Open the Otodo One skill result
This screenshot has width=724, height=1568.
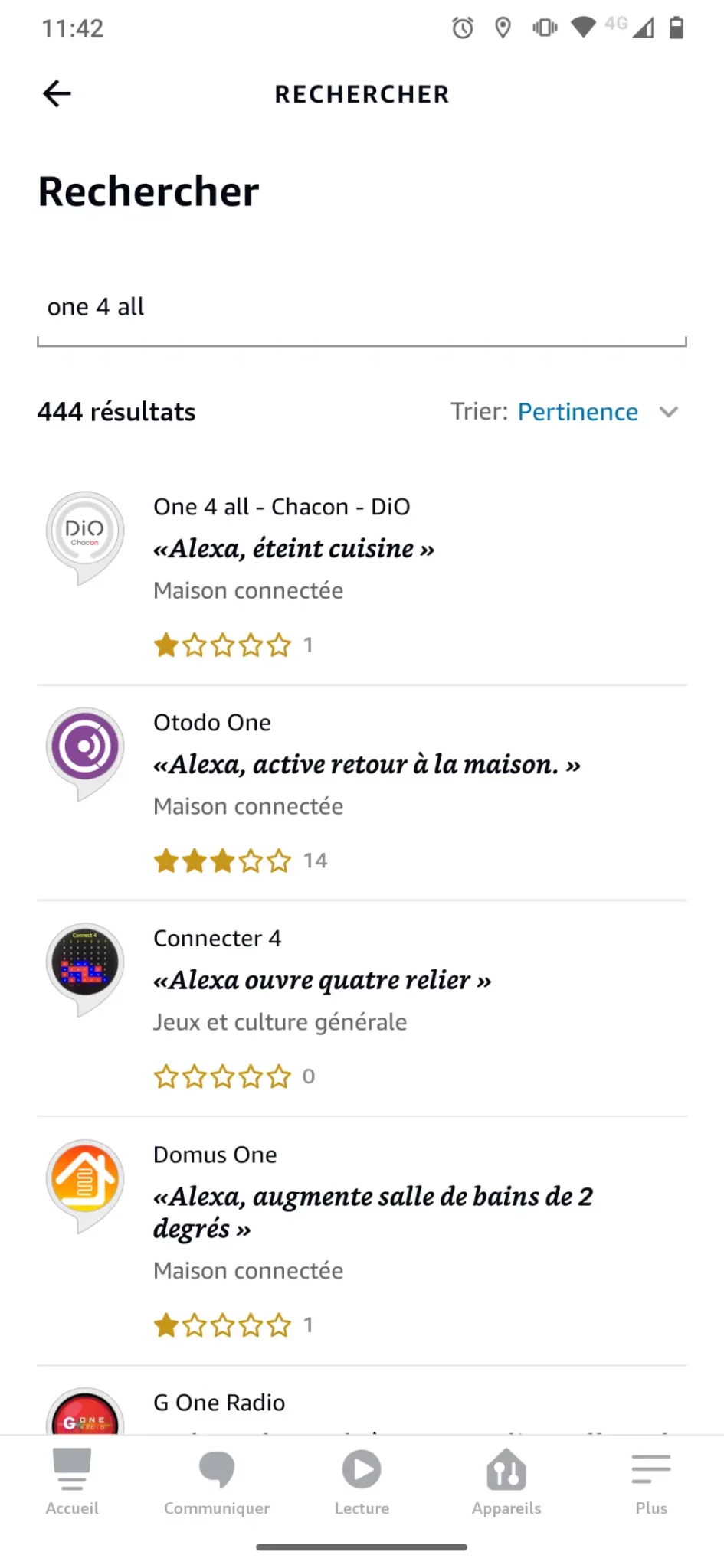[362, 792]
